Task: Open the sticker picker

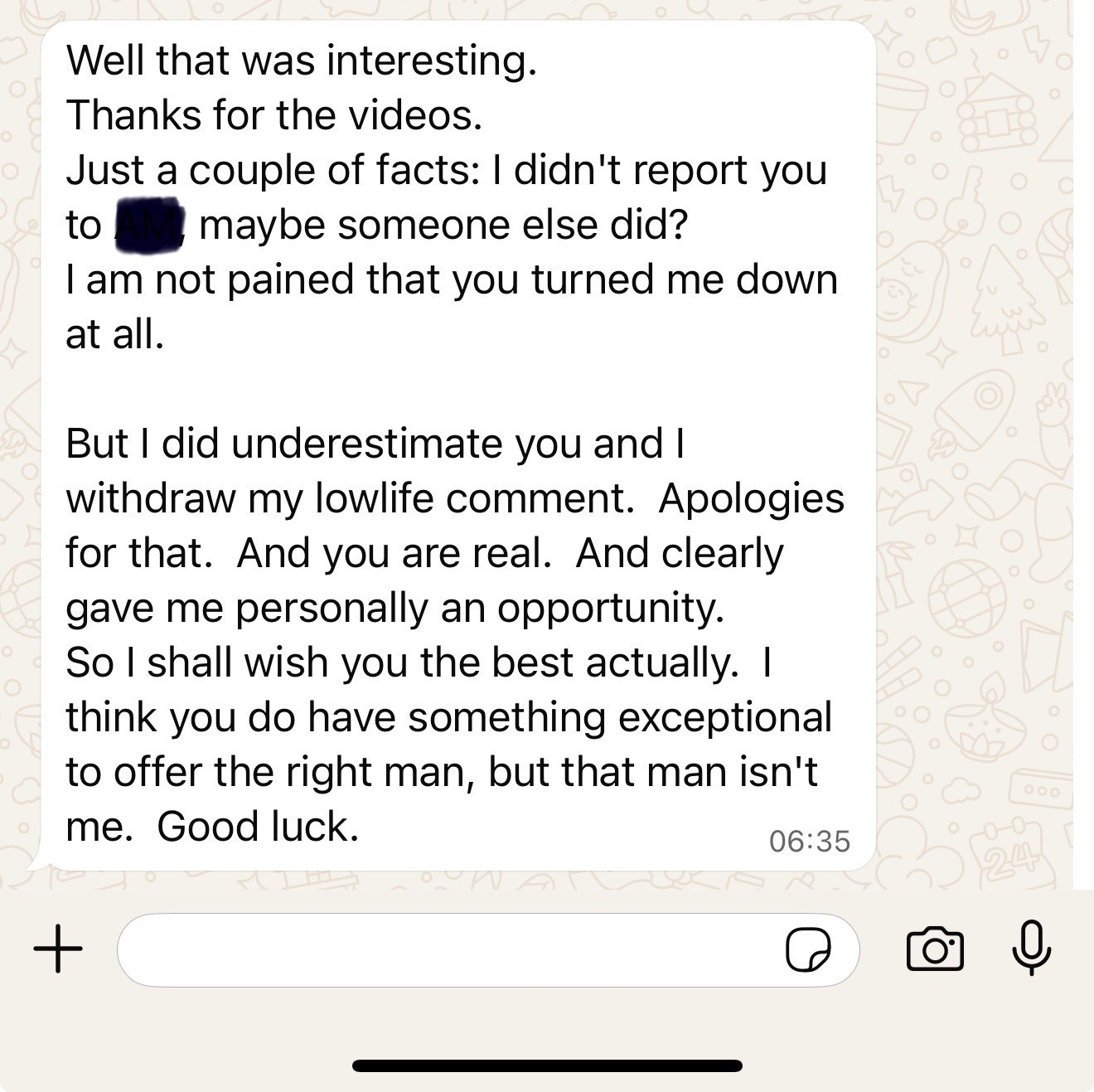Action: (808, 949)
